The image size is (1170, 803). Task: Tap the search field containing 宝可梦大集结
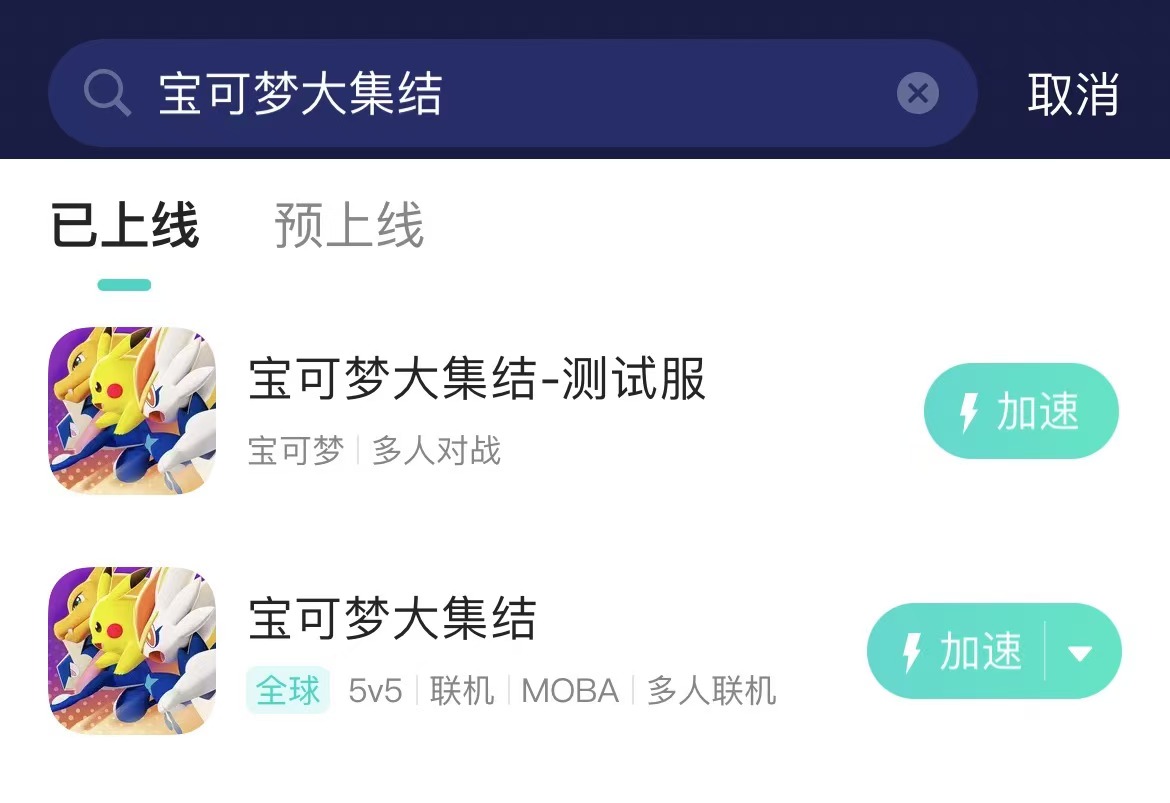(x=500, y=94)
